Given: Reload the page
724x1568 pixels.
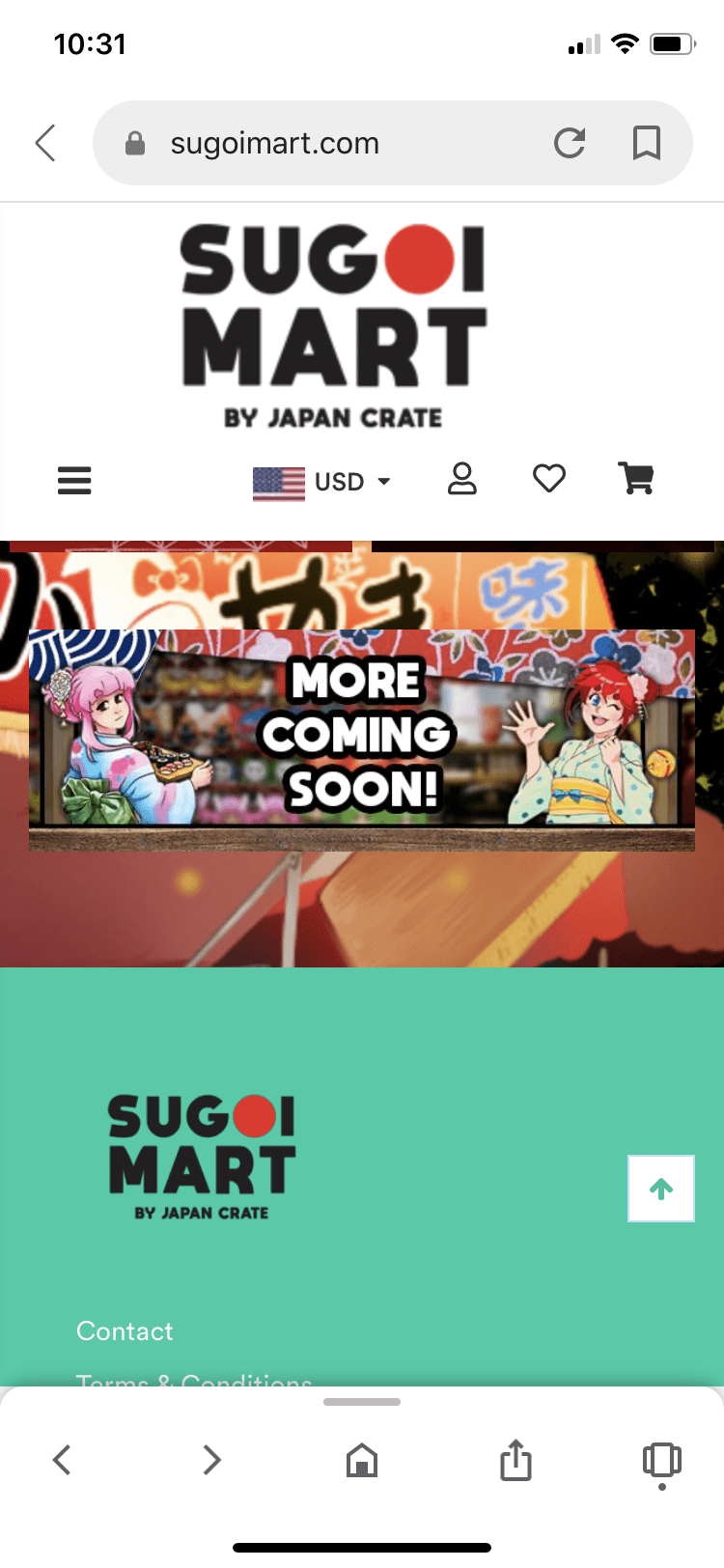Looking at the screenshot, I should (570, 143).
